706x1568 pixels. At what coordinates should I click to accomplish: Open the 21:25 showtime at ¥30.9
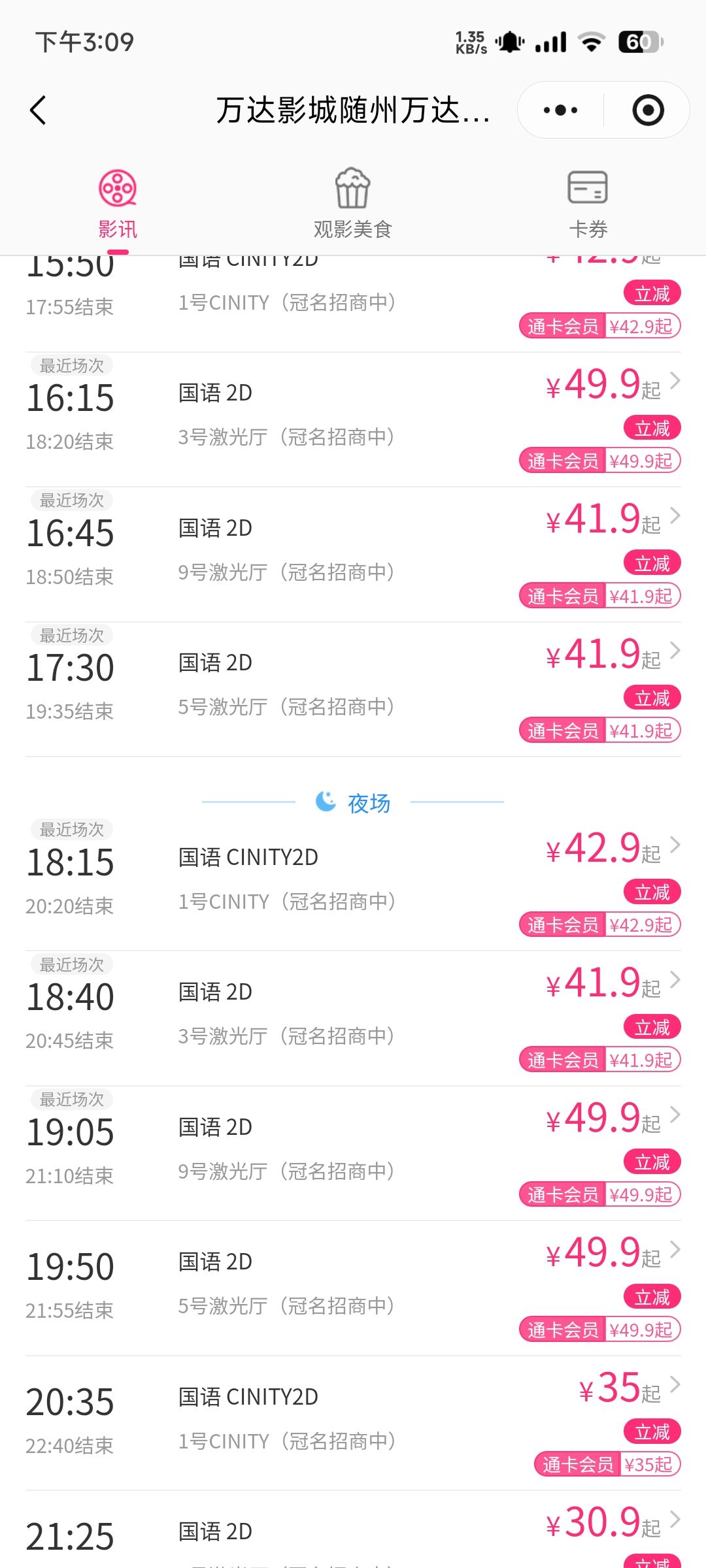(353, 1535)
